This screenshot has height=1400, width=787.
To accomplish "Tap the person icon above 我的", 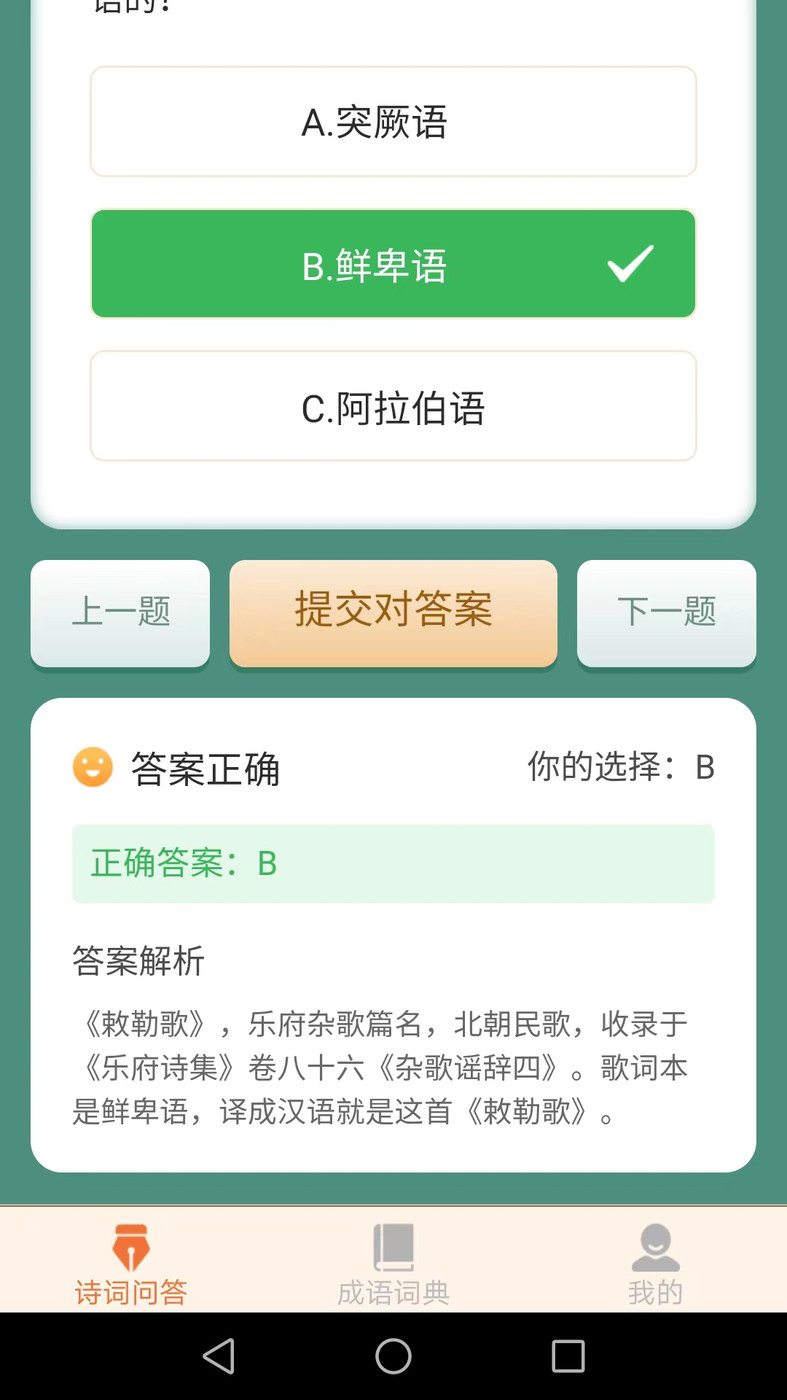I will point(655,1246).
